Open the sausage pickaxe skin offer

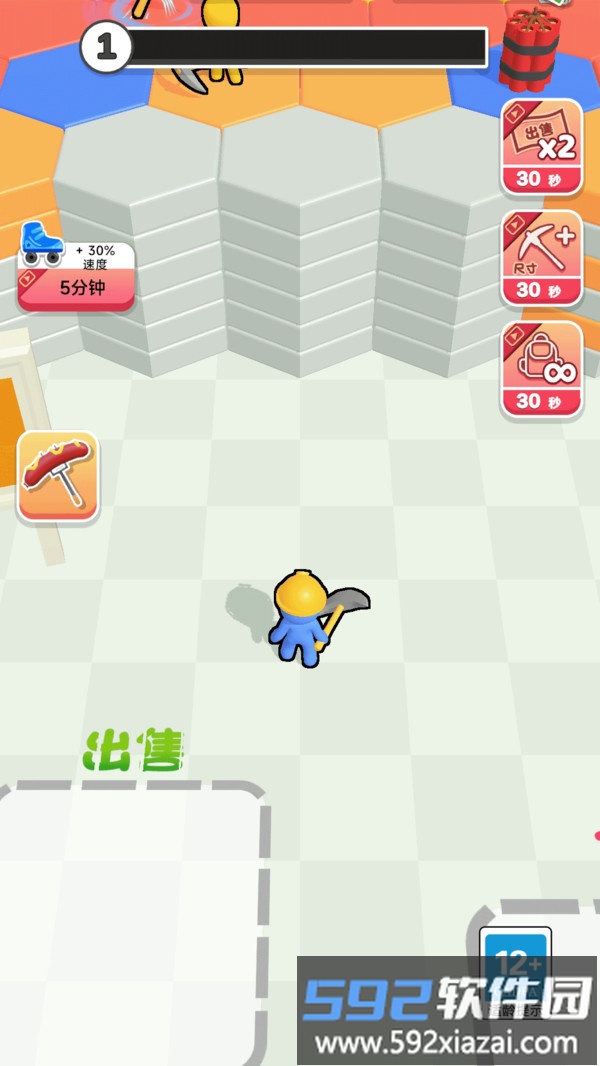(x=58, y=476)
